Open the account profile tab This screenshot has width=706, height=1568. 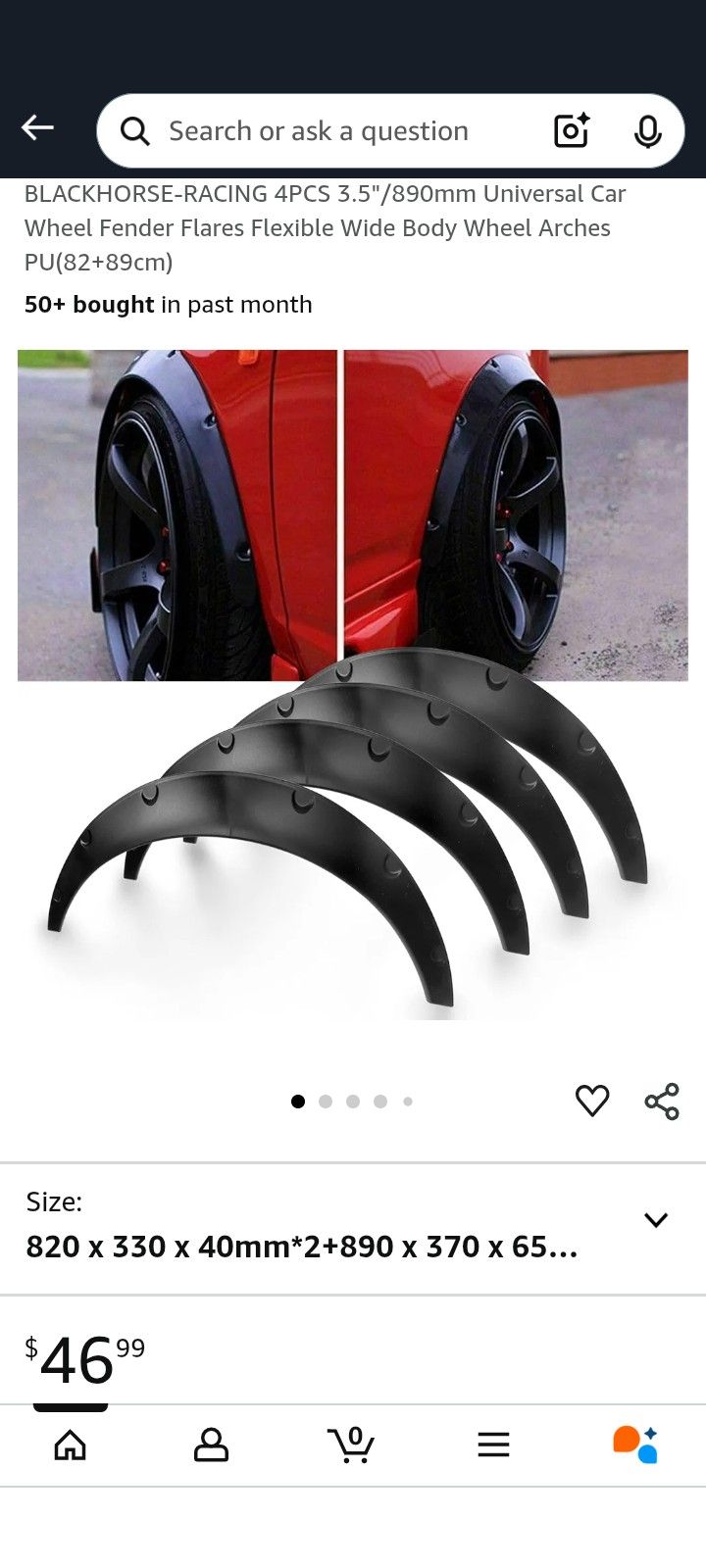pyautogui.click(x=211, y=1445)
